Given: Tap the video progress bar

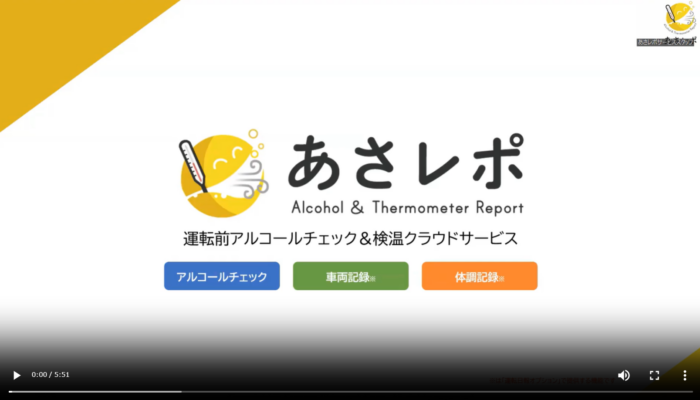Looking at the screenshot, I should [x=350, y=391].
